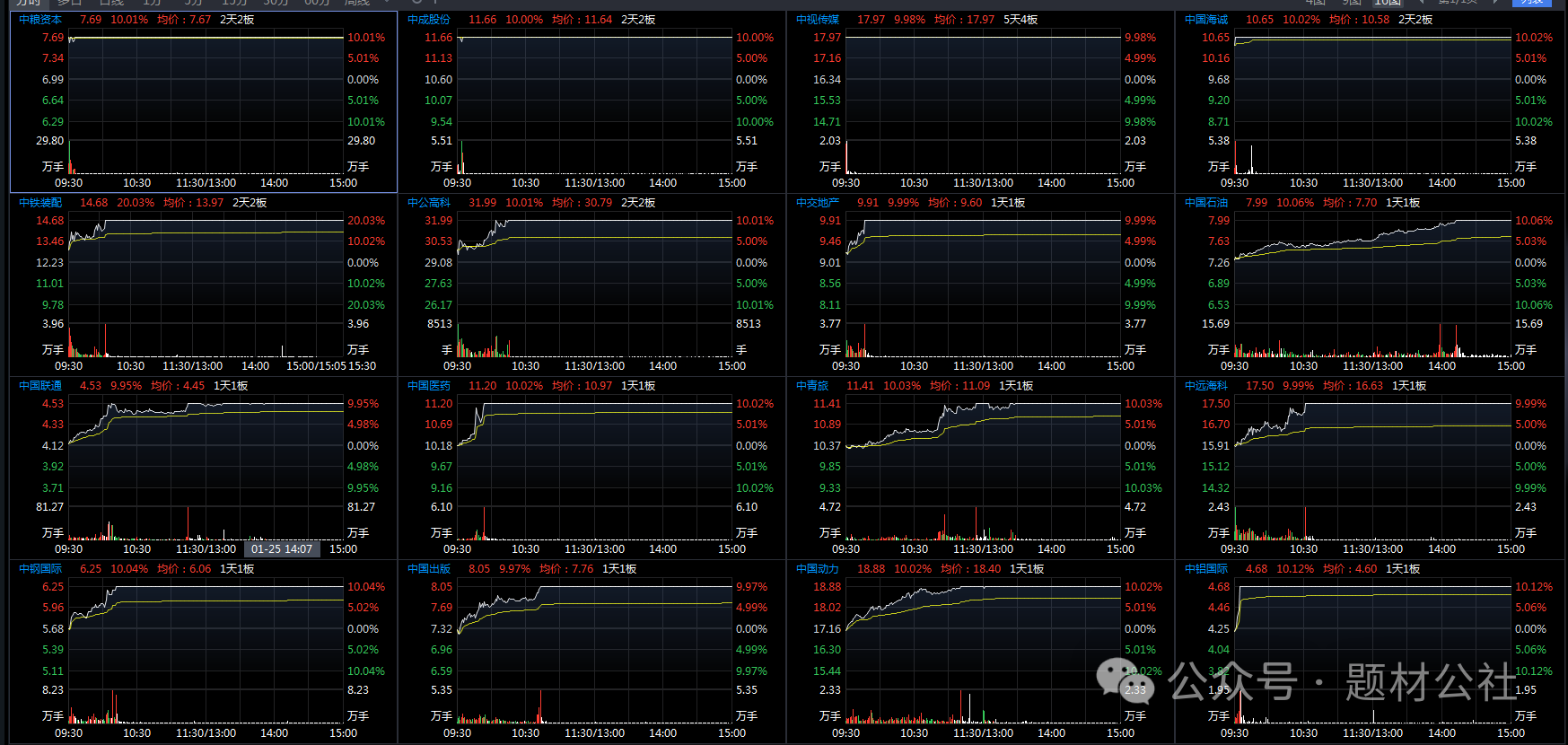This screenshot has height=745, width=1568.
Task: Open the 中国海诚 intraday chart
Action: (1372, 99)
